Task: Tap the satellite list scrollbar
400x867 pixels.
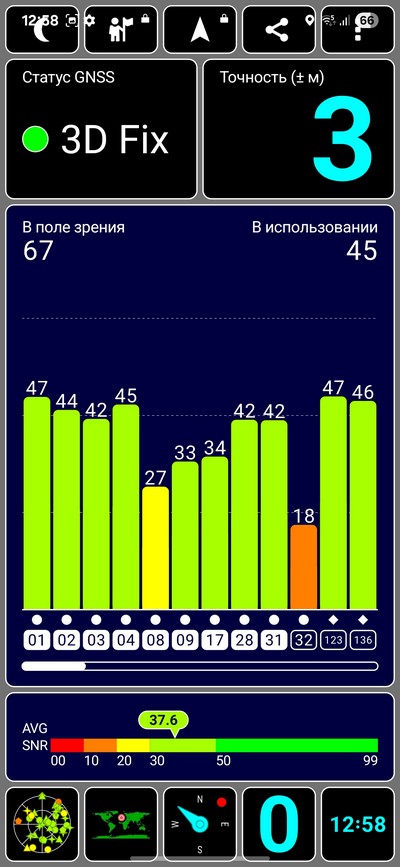Action: coord(200,666)
